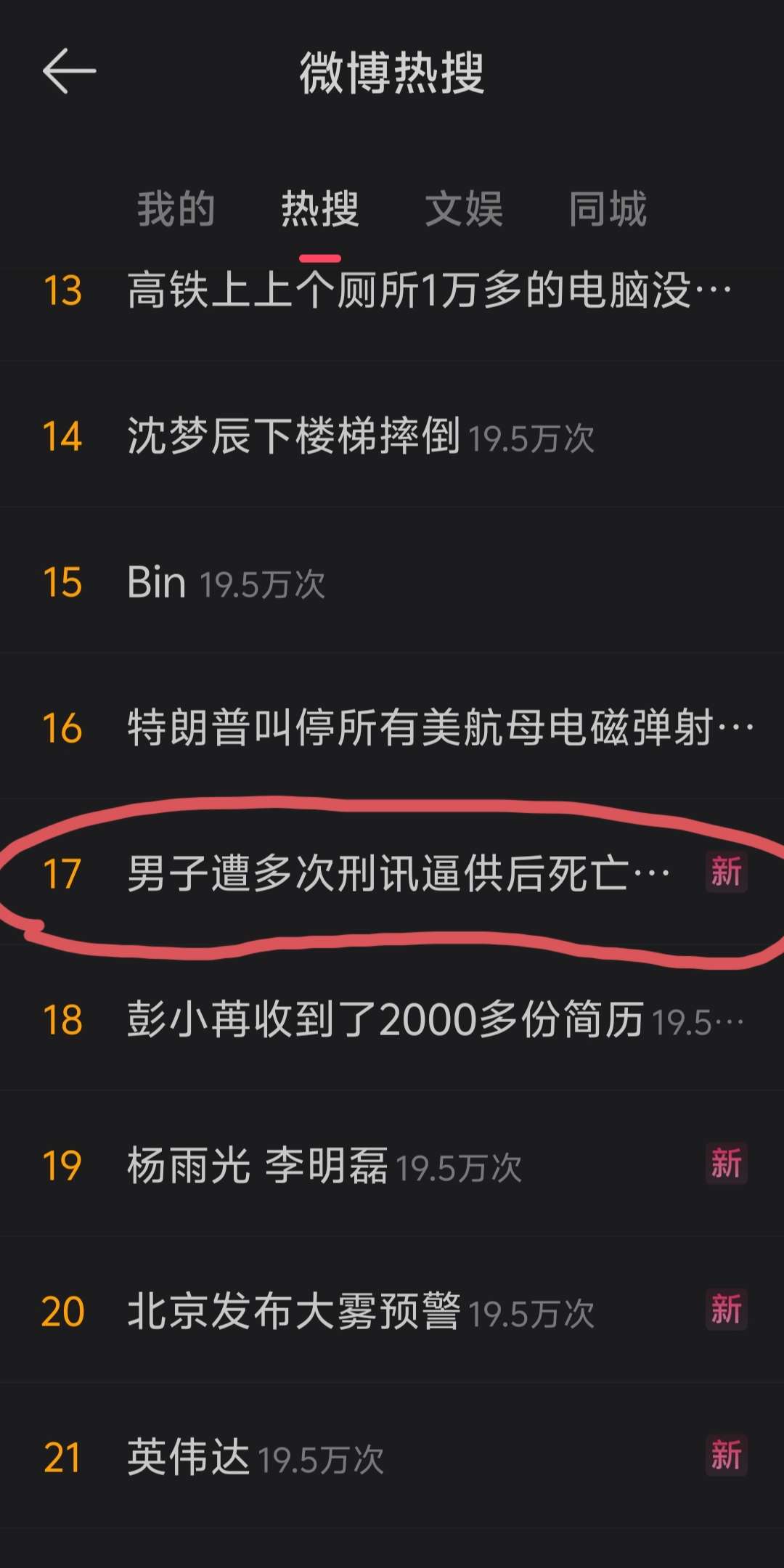Open topic 彭小苒收到了2000多份简历
Viewport: 784px width, 1568px height.
(x=385, y=1020)
